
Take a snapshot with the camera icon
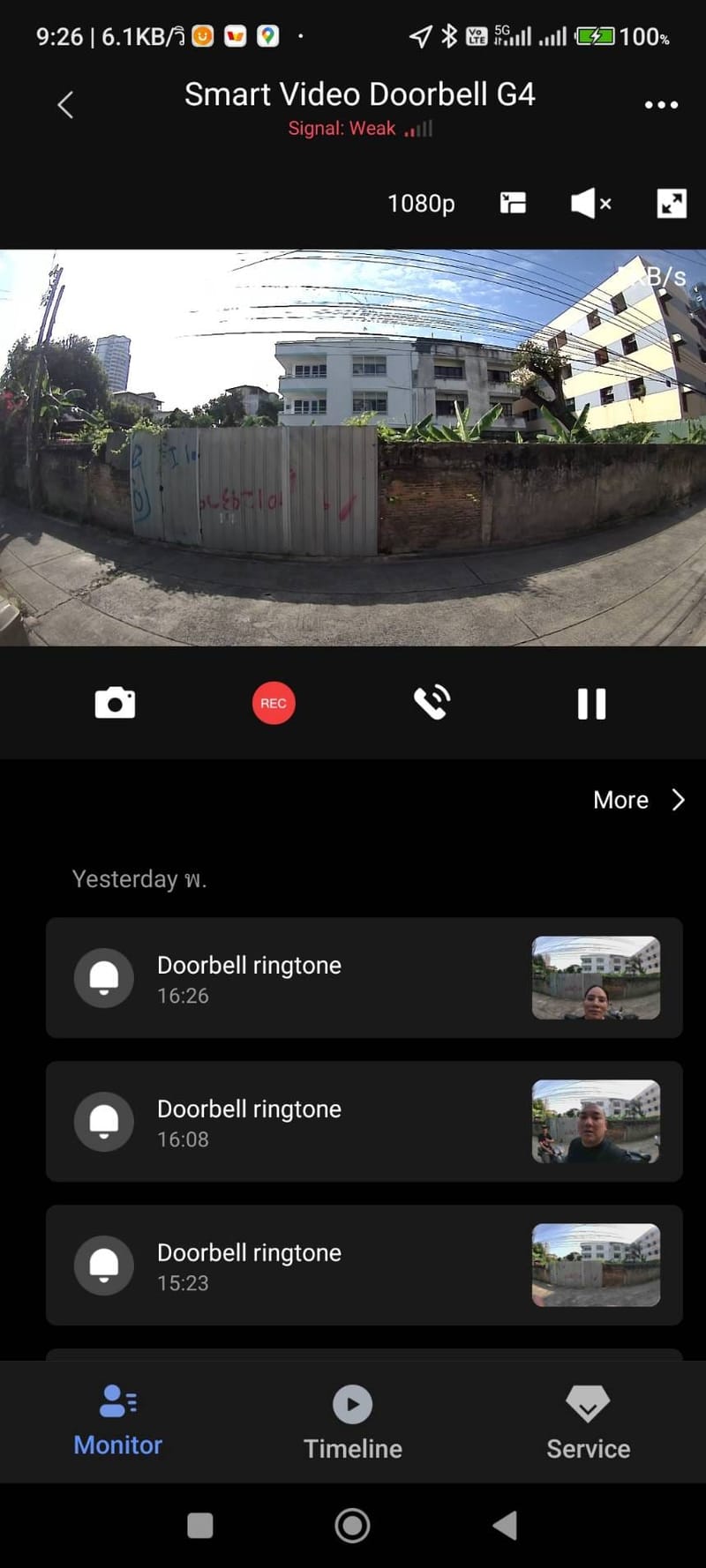pos(115,704)
